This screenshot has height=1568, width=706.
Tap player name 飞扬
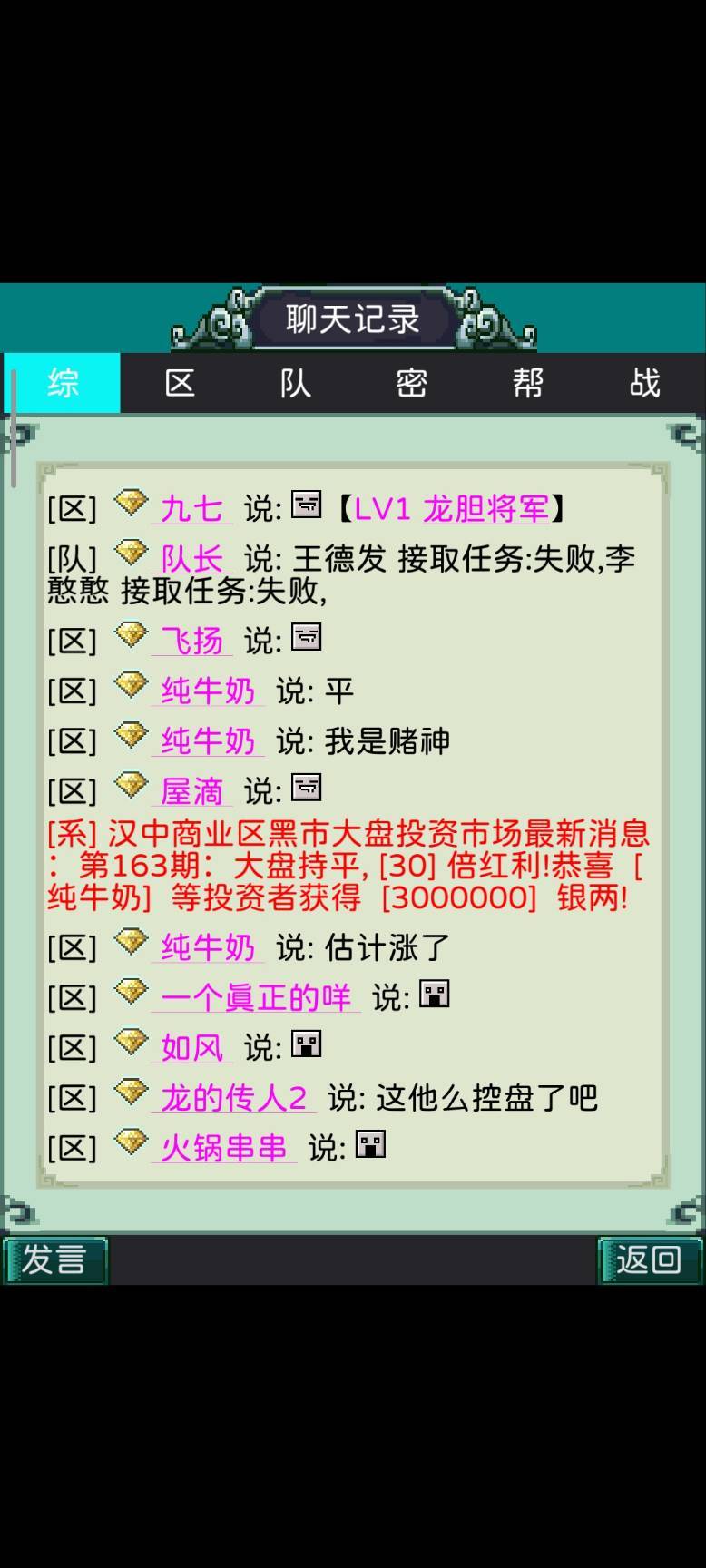pos(191,641)
